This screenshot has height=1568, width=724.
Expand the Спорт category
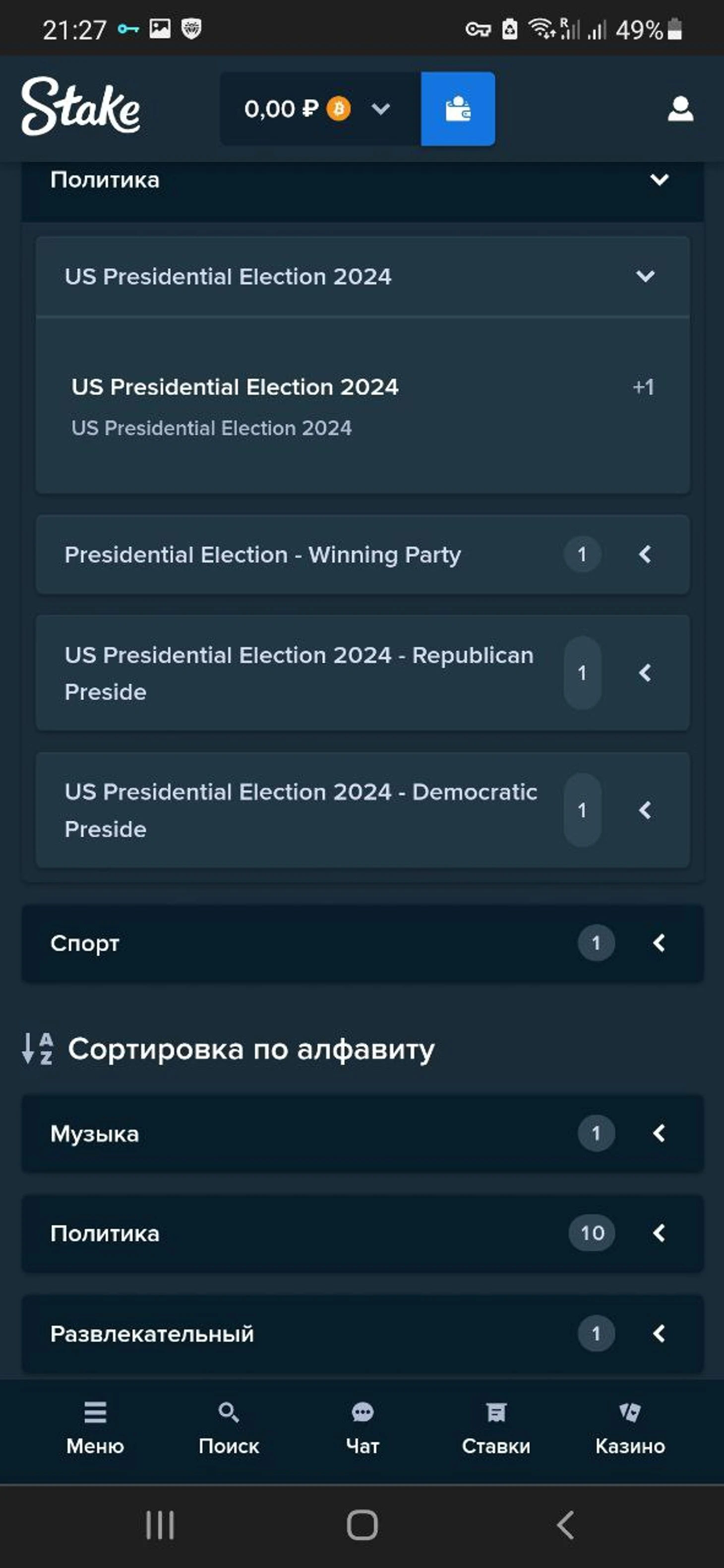pyautogui.click(x=362, y=944)
